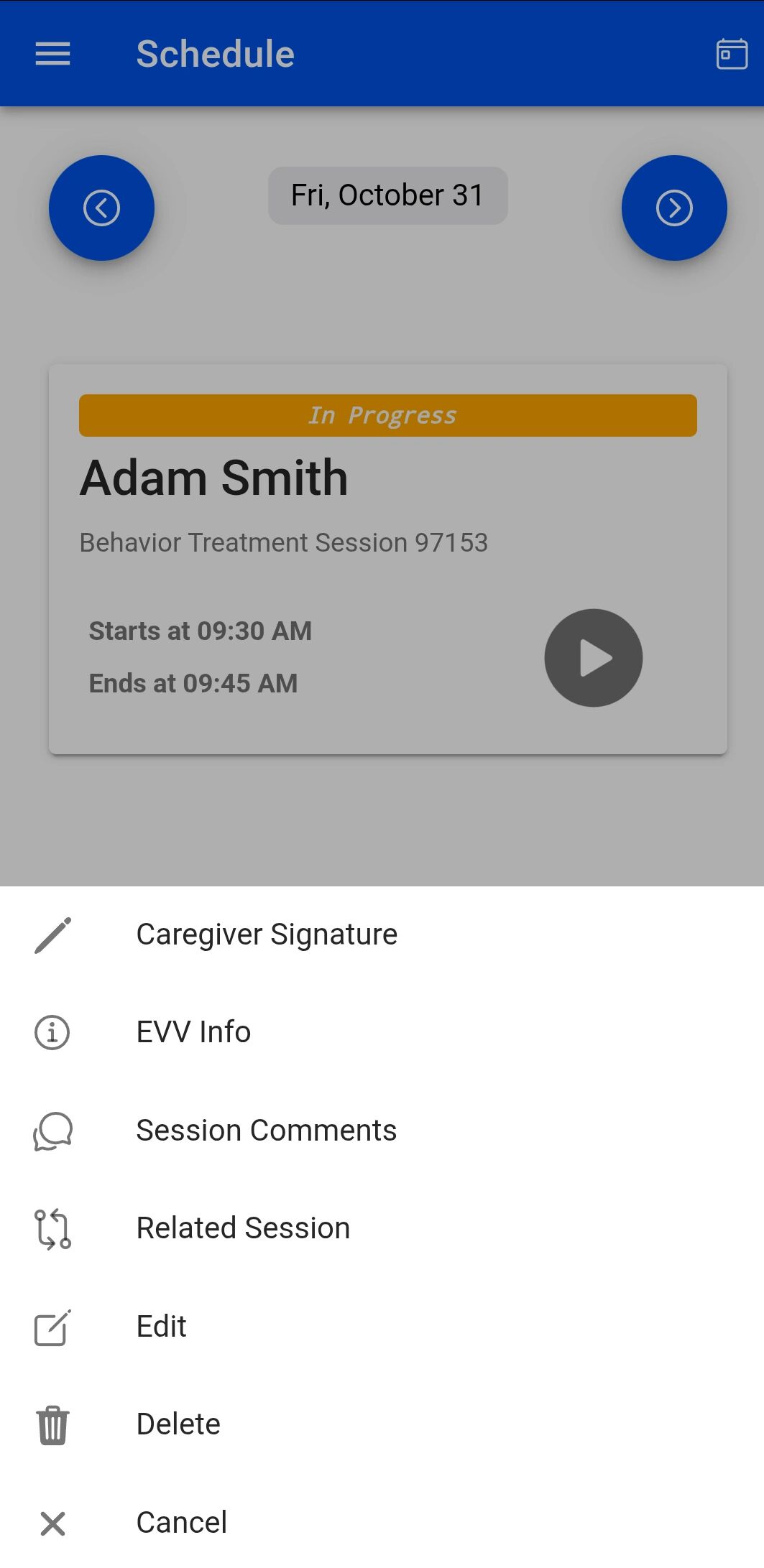Start Adam Smith's session with play button
This screenshot has width=764, height=1568.
click(593, 658)
